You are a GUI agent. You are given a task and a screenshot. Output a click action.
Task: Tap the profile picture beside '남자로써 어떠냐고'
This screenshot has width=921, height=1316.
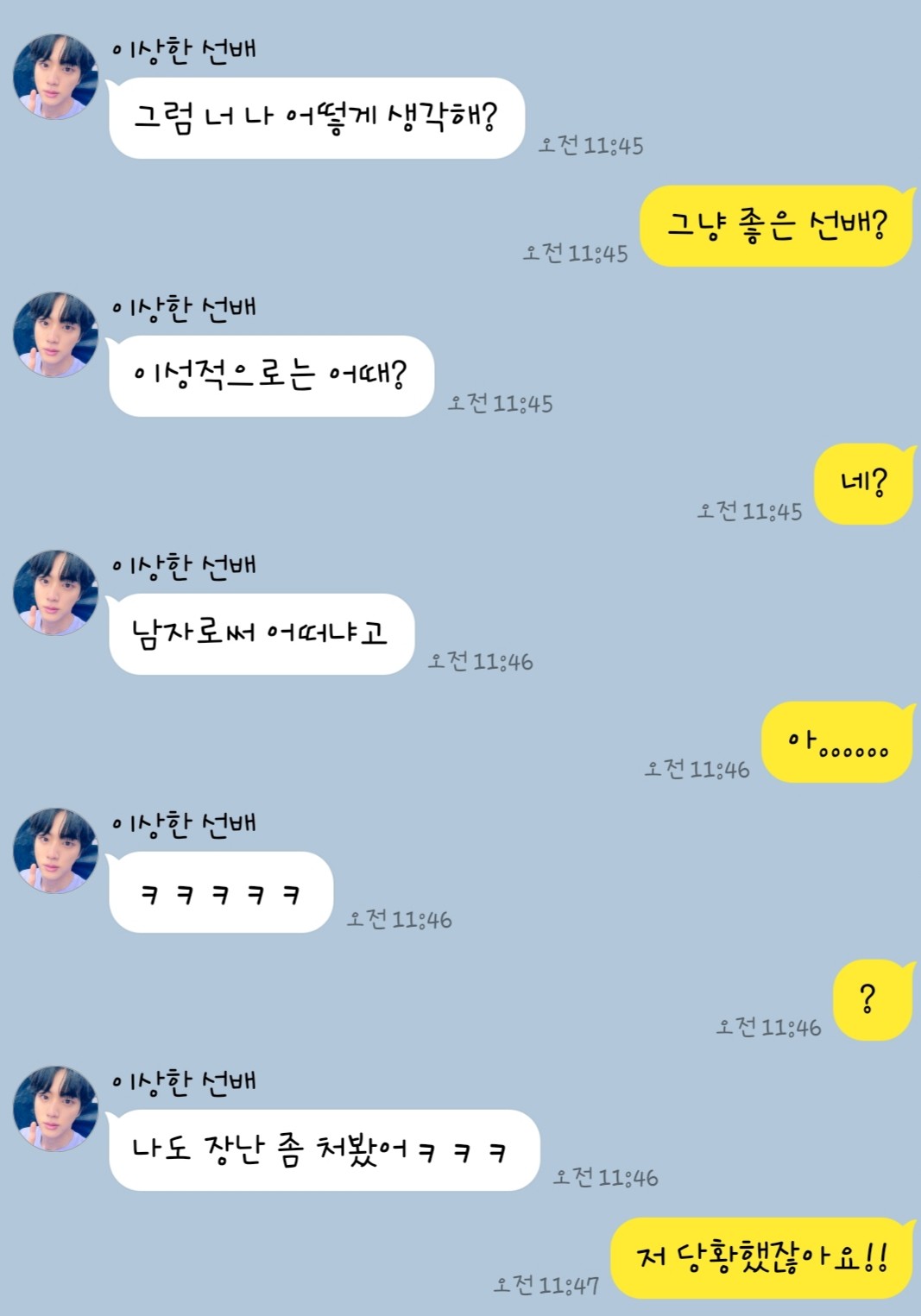(x=55, y=593)
